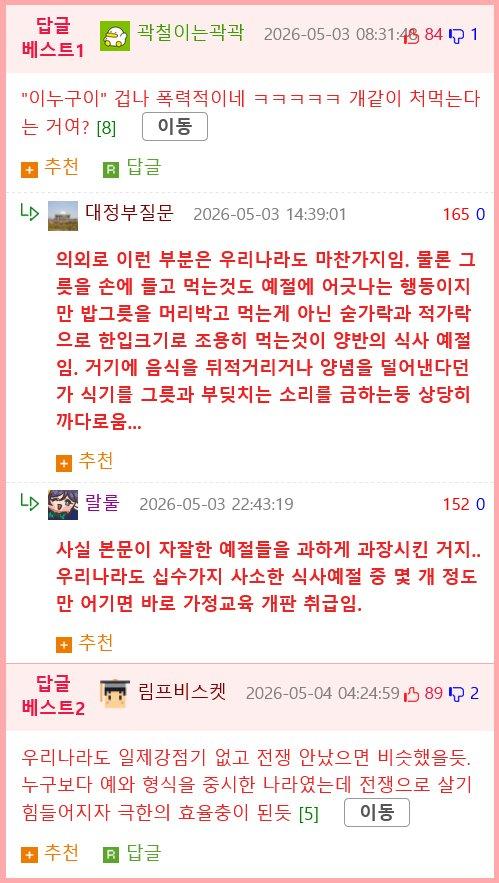499x883 pixels.
Task: Open 림프비스켓's user profile name
Action: pos(182,692)
